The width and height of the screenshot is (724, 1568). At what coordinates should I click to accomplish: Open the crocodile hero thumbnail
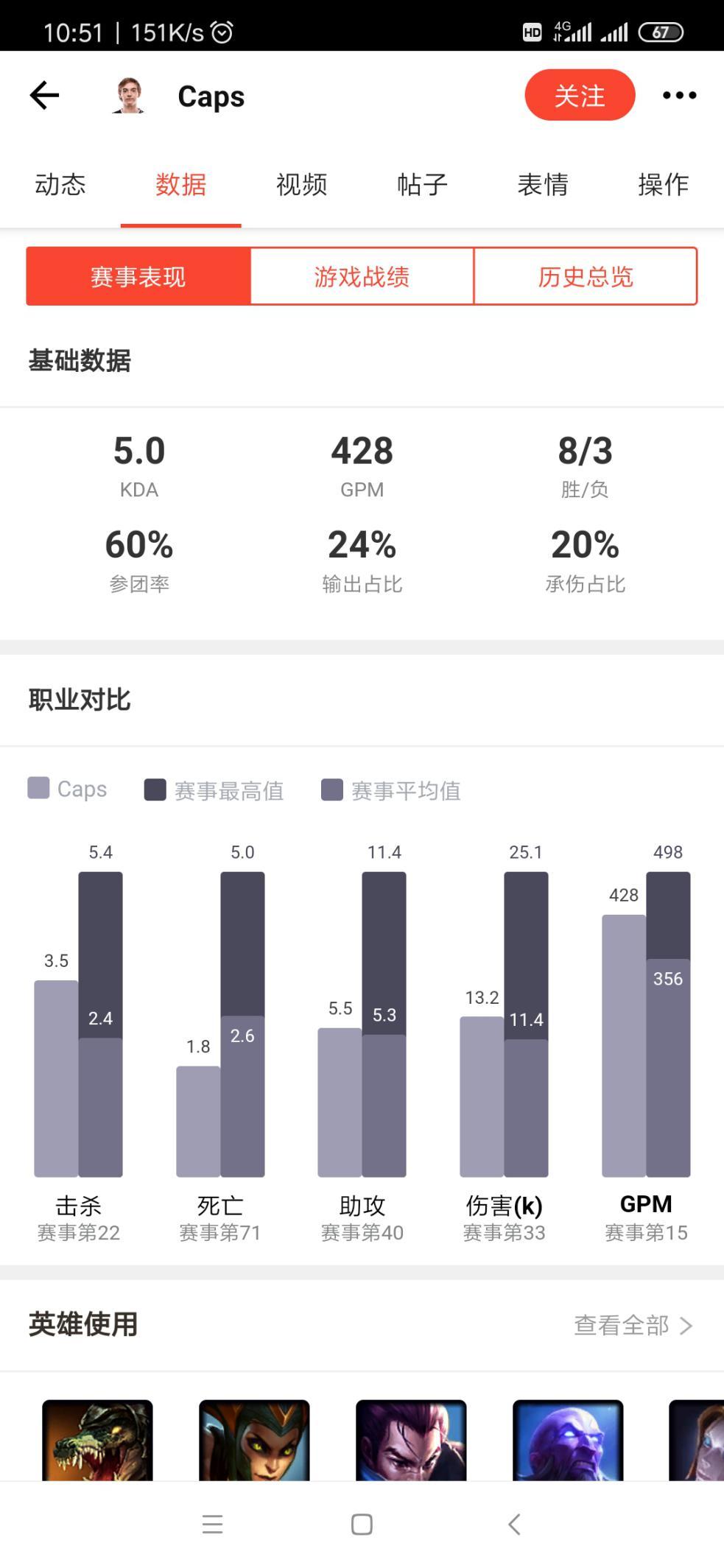coord(97,1440)
